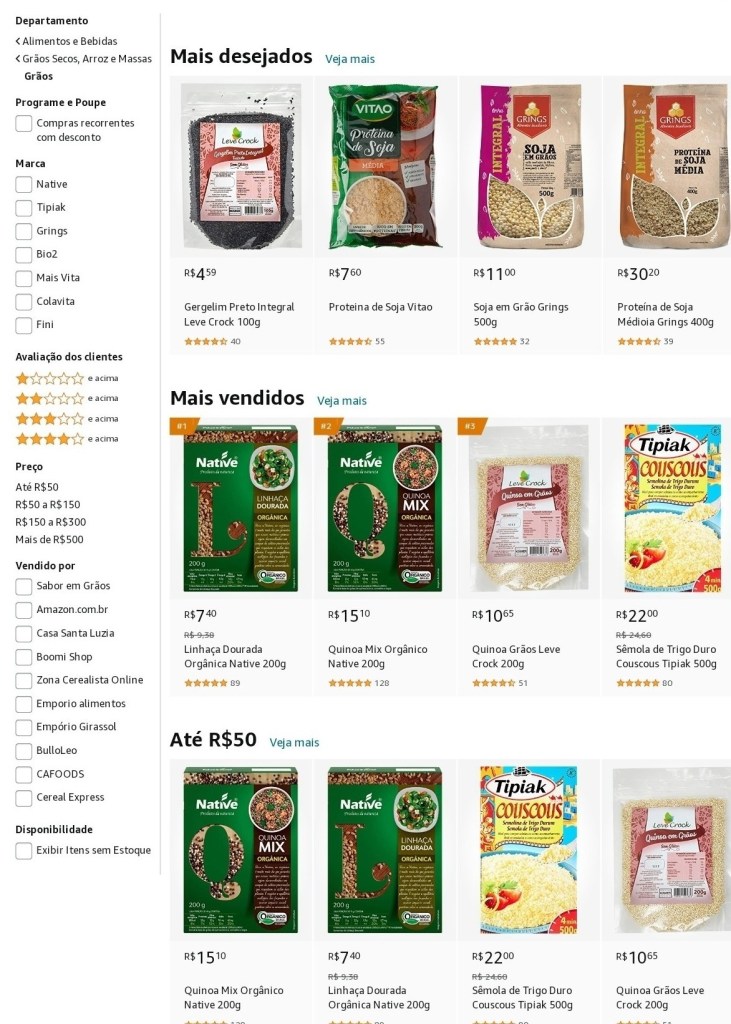The width and height of the screenshot is (731, 1024).
Task: Select price range R$50 a R$150
Action: 48,504
